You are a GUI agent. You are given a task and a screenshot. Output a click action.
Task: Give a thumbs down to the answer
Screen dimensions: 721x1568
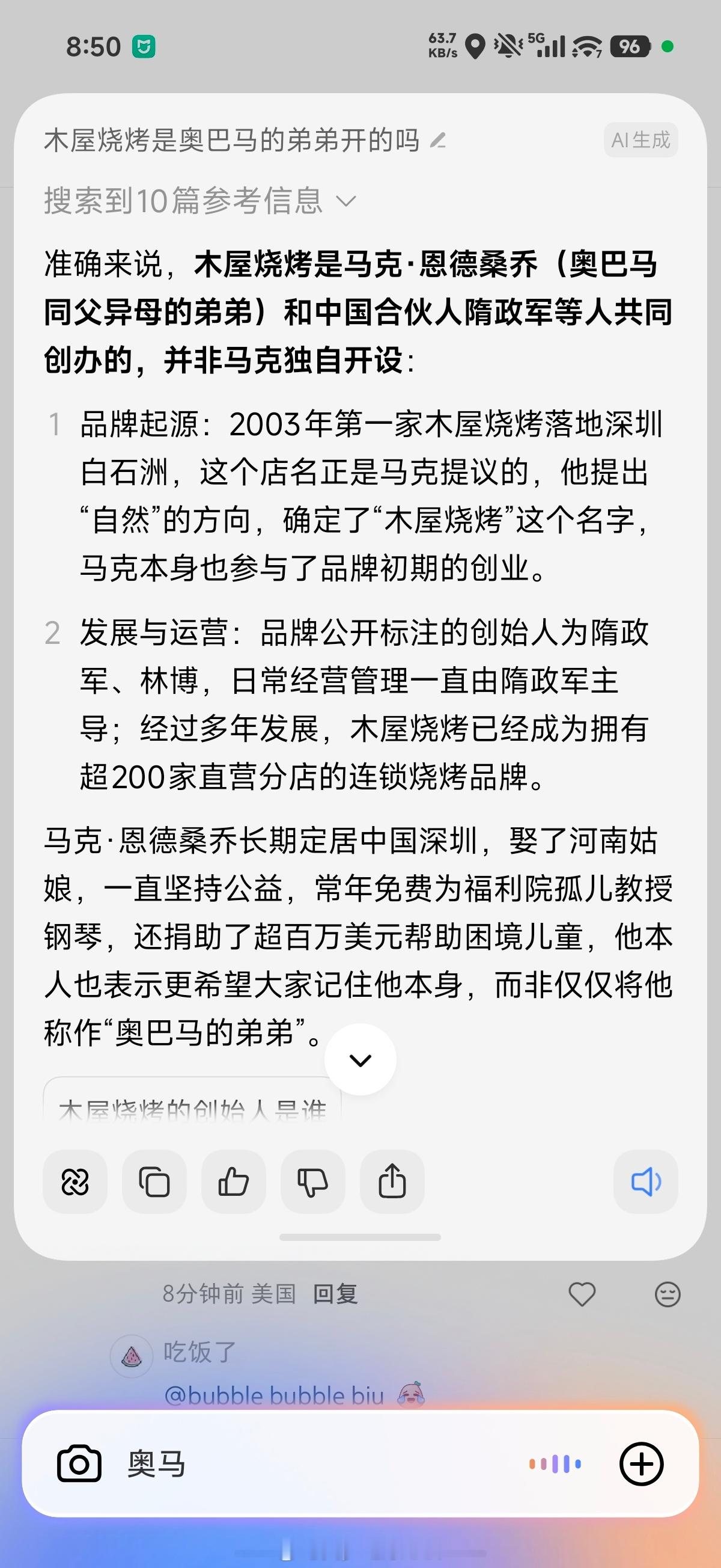point(313,1182)
